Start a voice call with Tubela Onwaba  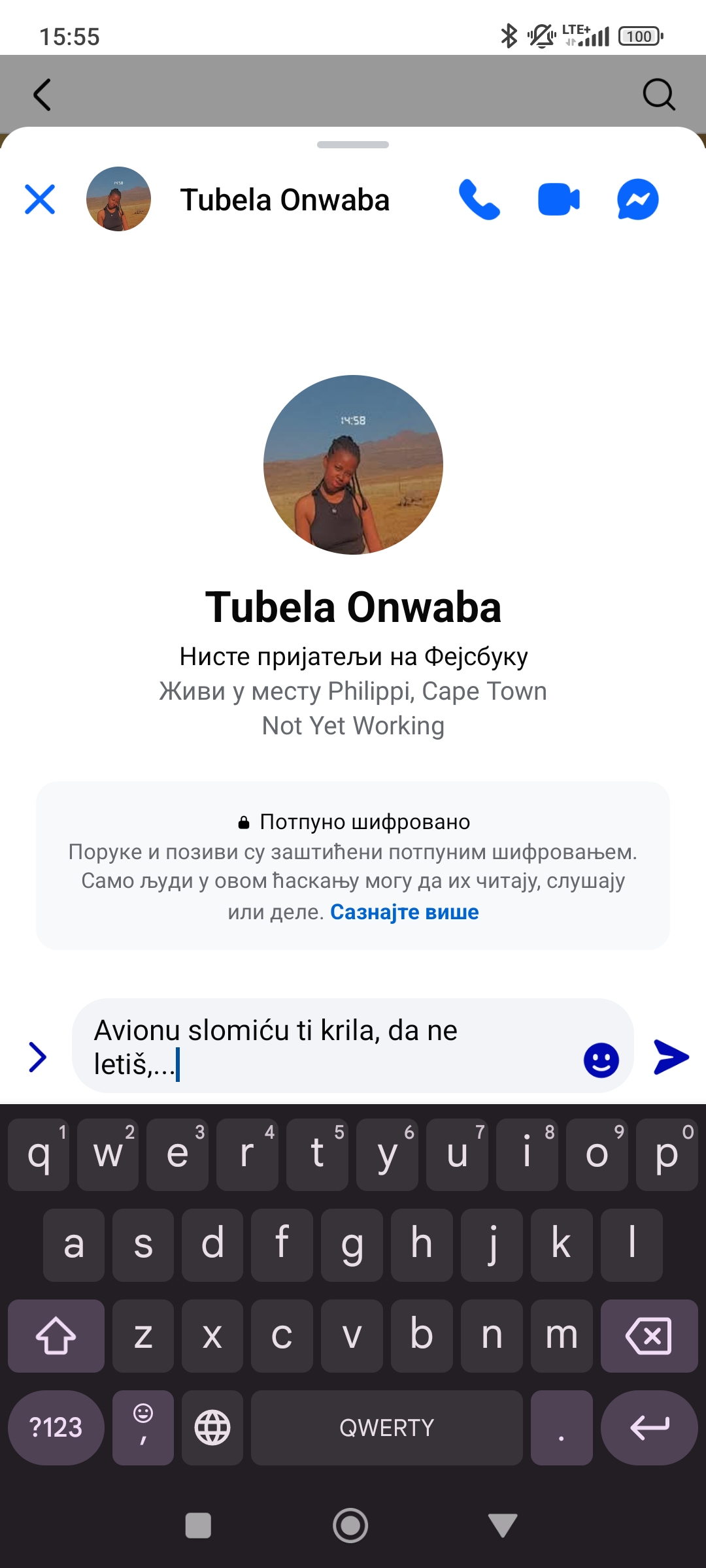479,199
